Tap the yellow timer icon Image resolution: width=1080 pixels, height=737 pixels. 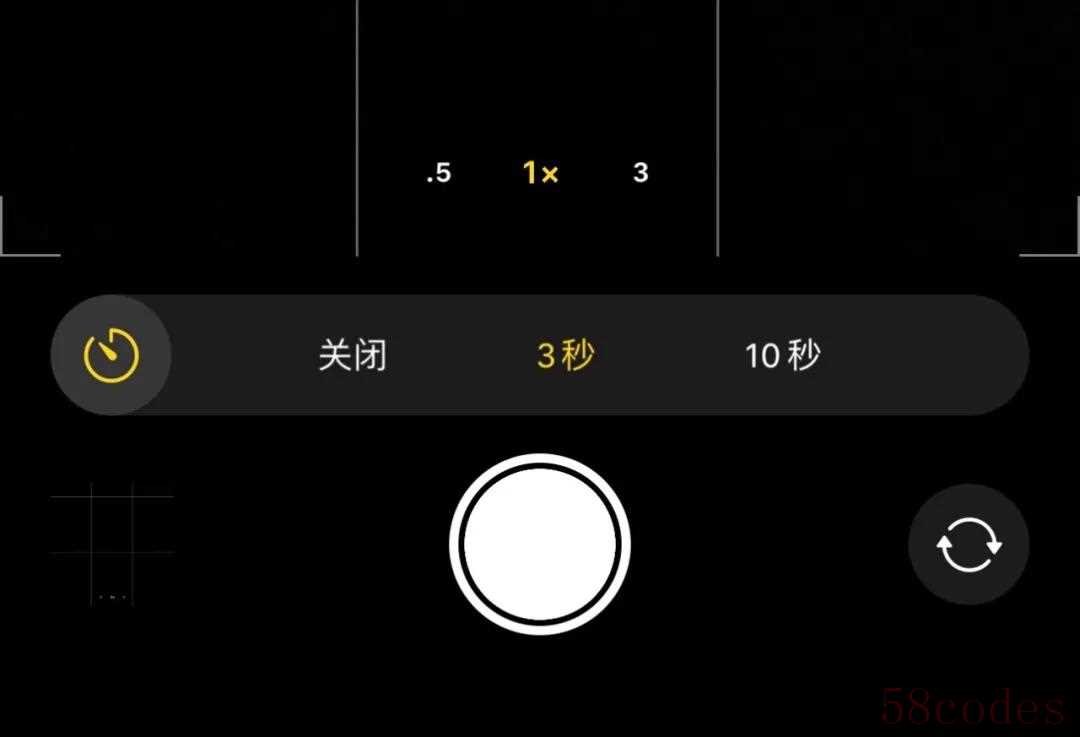click(x=111, y=355)
